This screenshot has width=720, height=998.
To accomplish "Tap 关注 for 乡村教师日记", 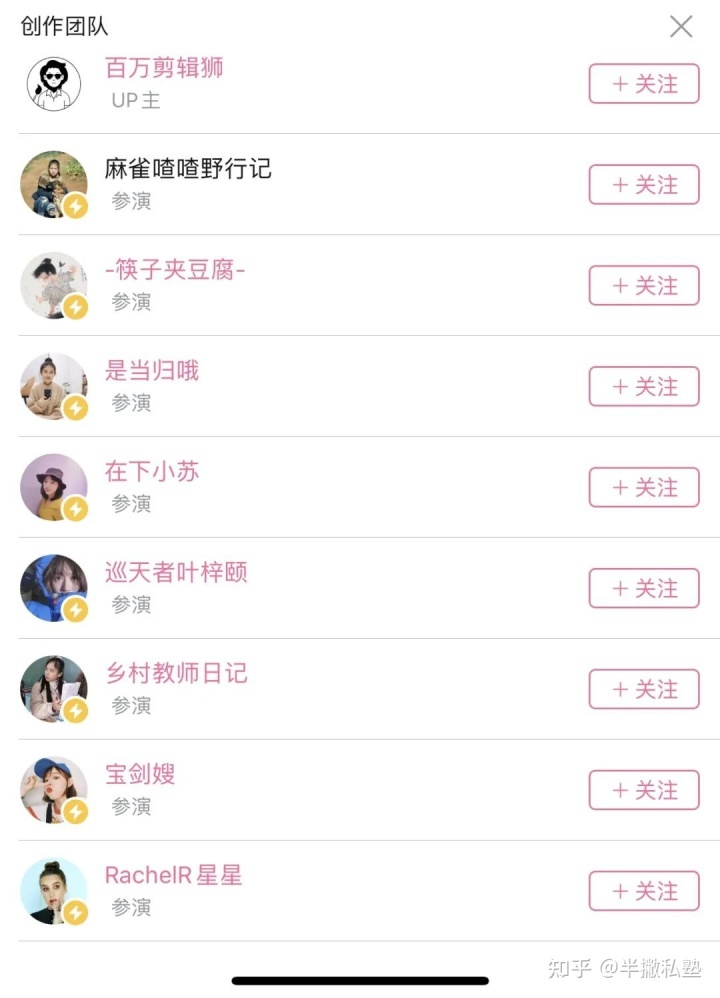I will click(643, 690).
